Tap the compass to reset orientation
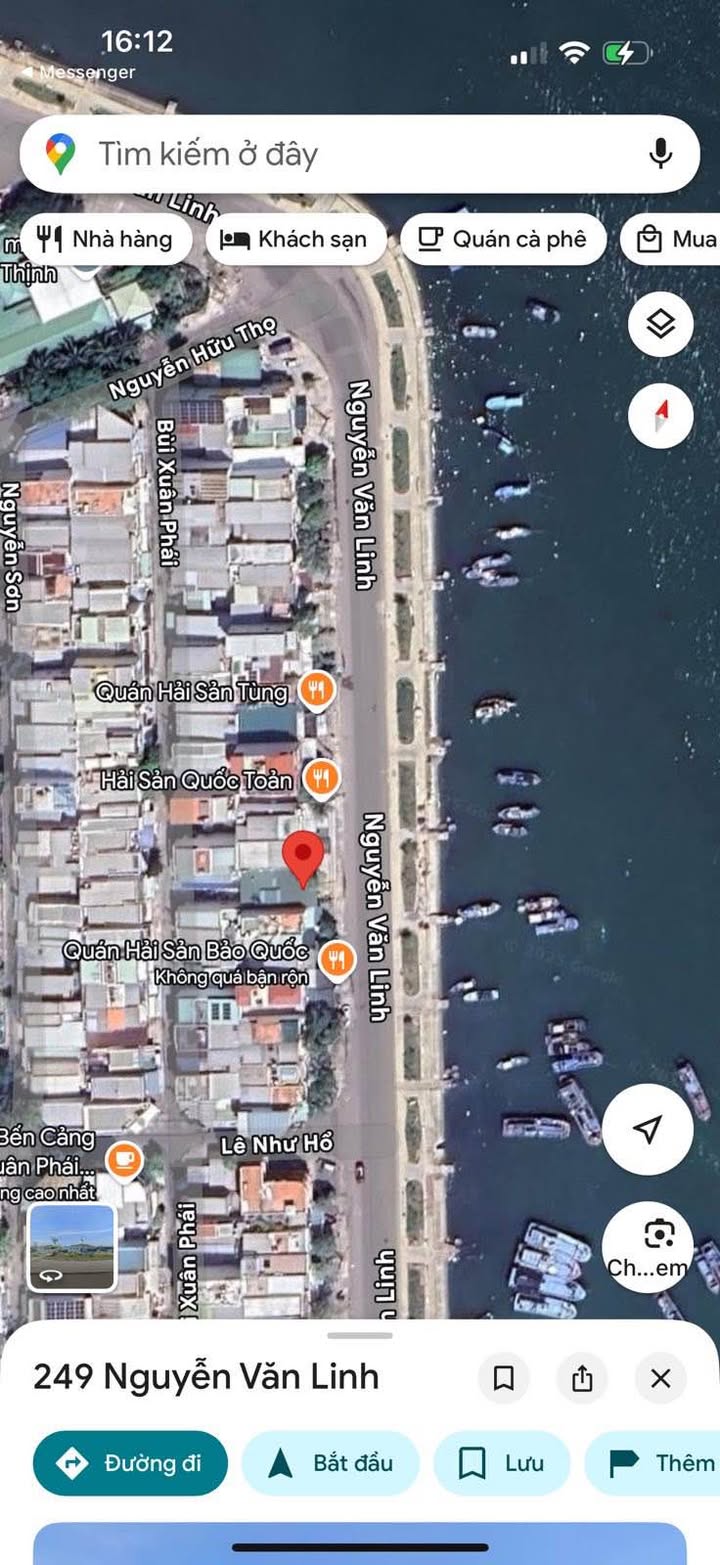Image resolution: width=720 pixels, height=1565 pixels. (x=660, y=415)
